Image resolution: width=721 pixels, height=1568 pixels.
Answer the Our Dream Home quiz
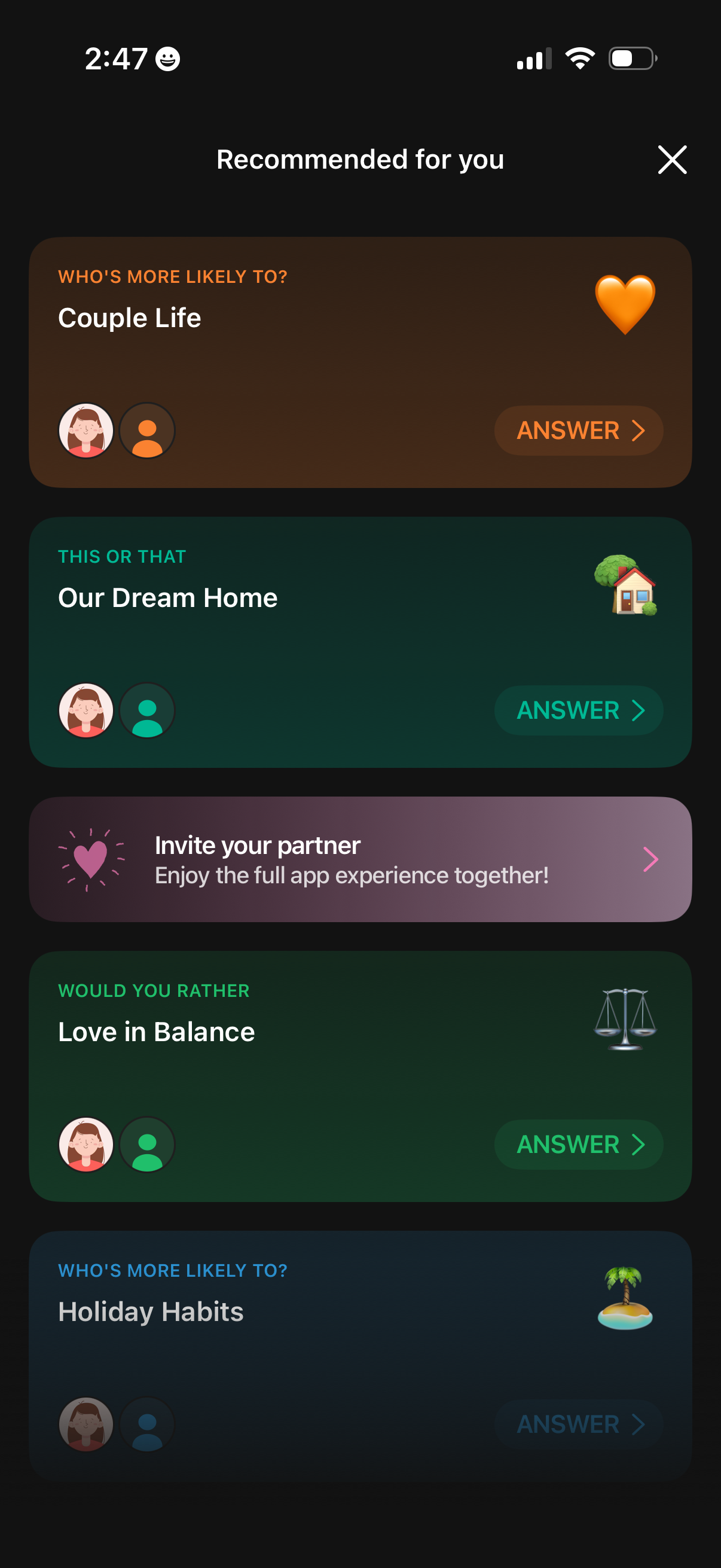point(579,710)
